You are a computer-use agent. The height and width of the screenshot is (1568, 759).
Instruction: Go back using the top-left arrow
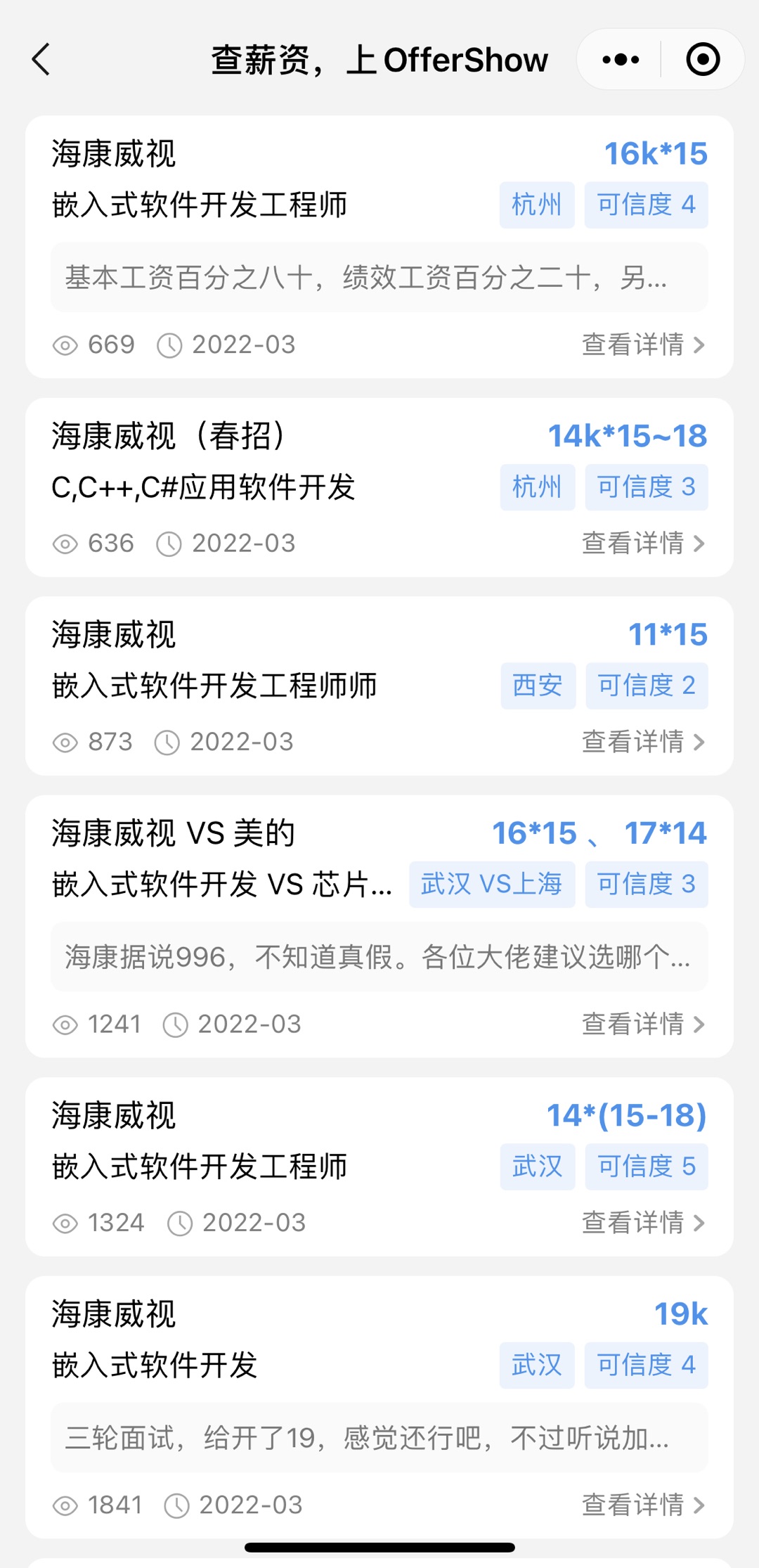[x=41, y=60]
